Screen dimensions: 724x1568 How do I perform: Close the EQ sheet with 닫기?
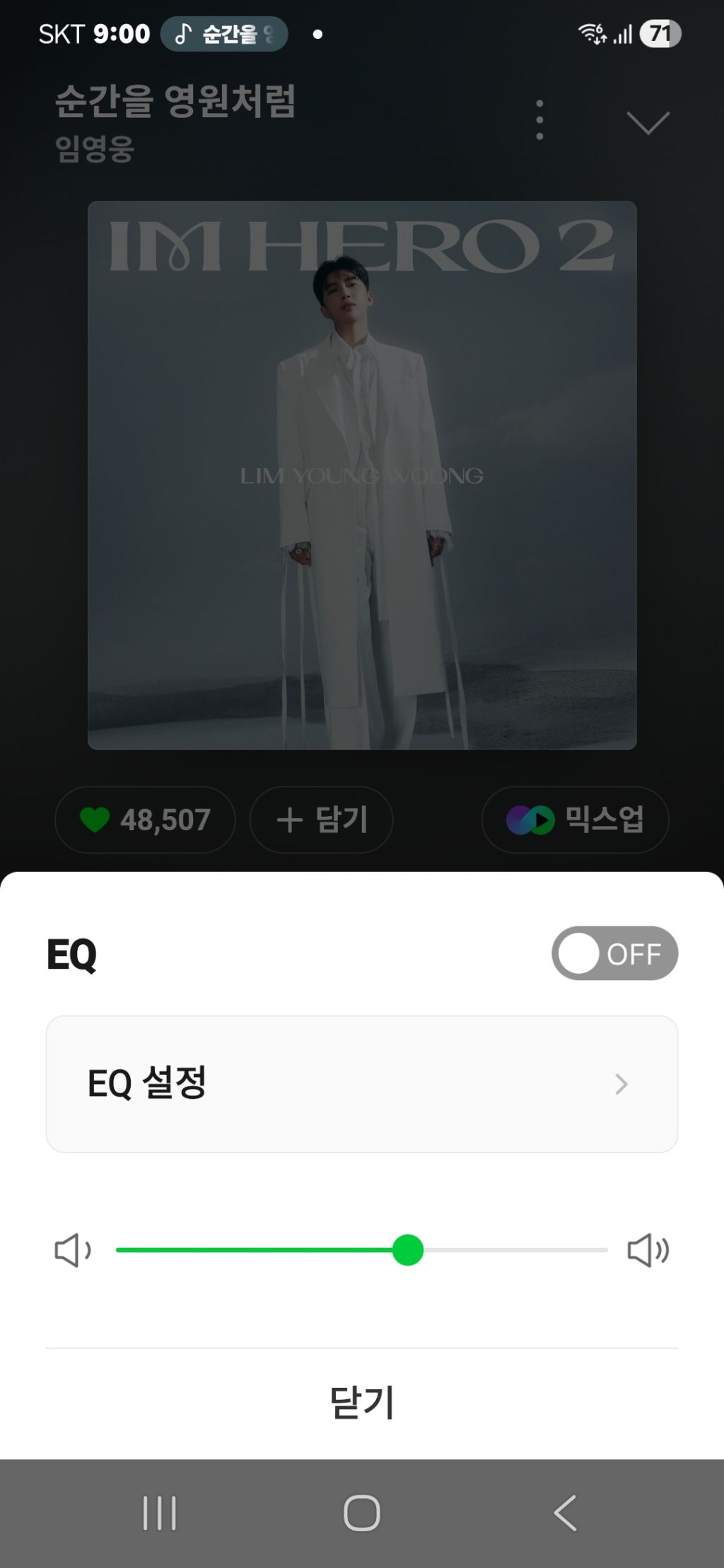[x=362, y=1402]
